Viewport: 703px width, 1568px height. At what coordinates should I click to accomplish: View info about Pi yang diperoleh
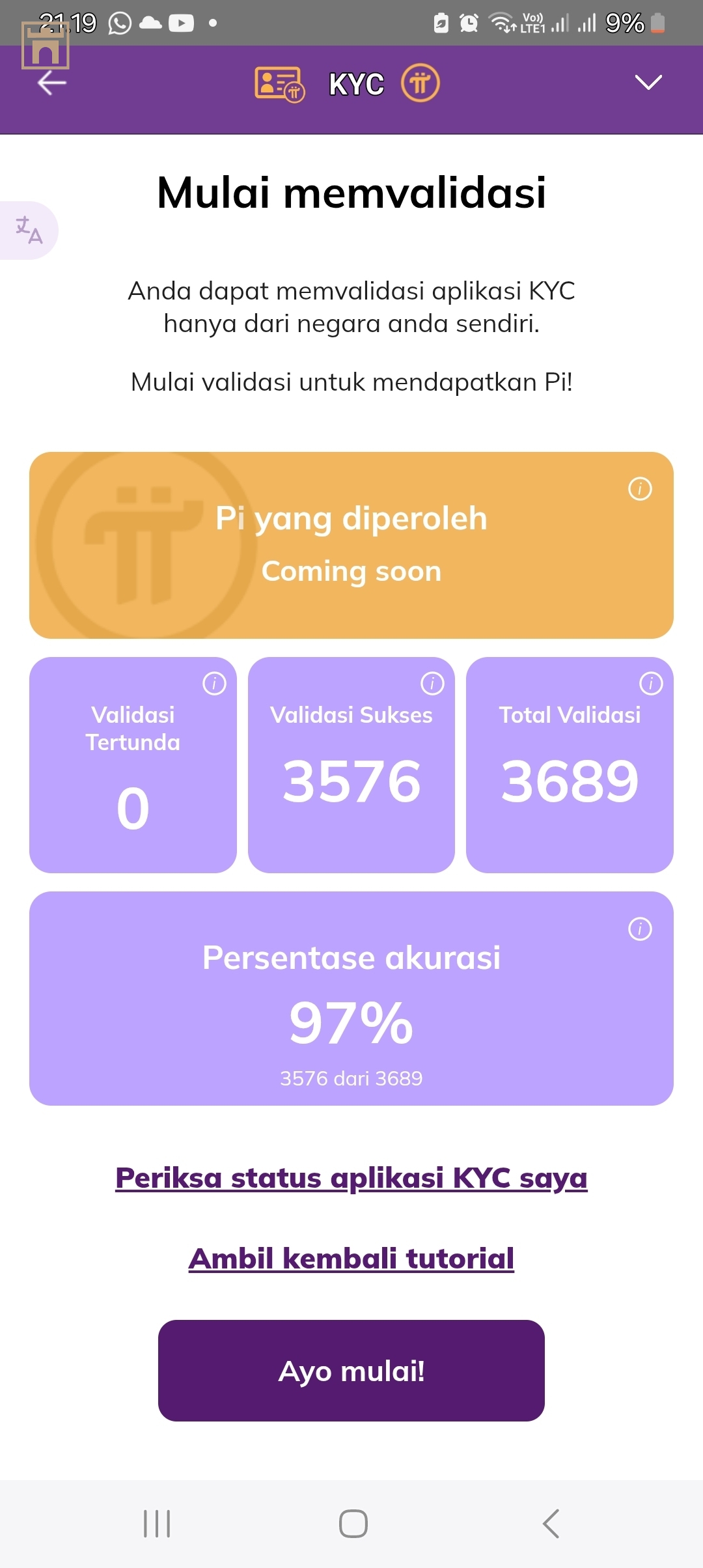[640, 488]
